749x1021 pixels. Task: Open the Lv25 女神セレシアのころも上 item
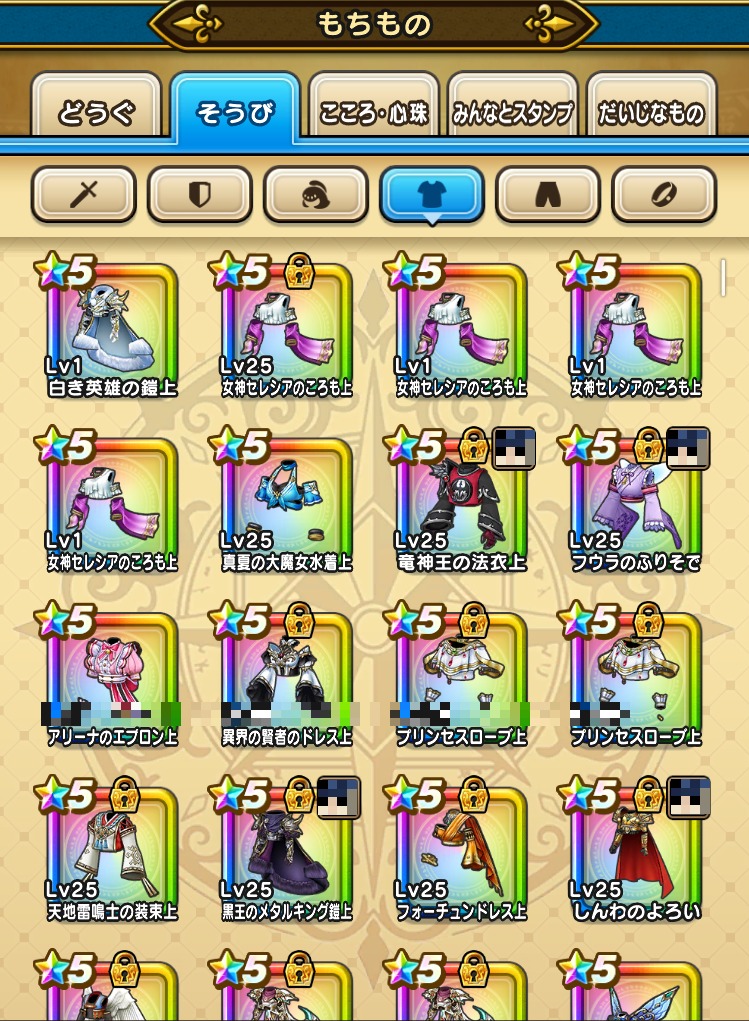point(286,330)
